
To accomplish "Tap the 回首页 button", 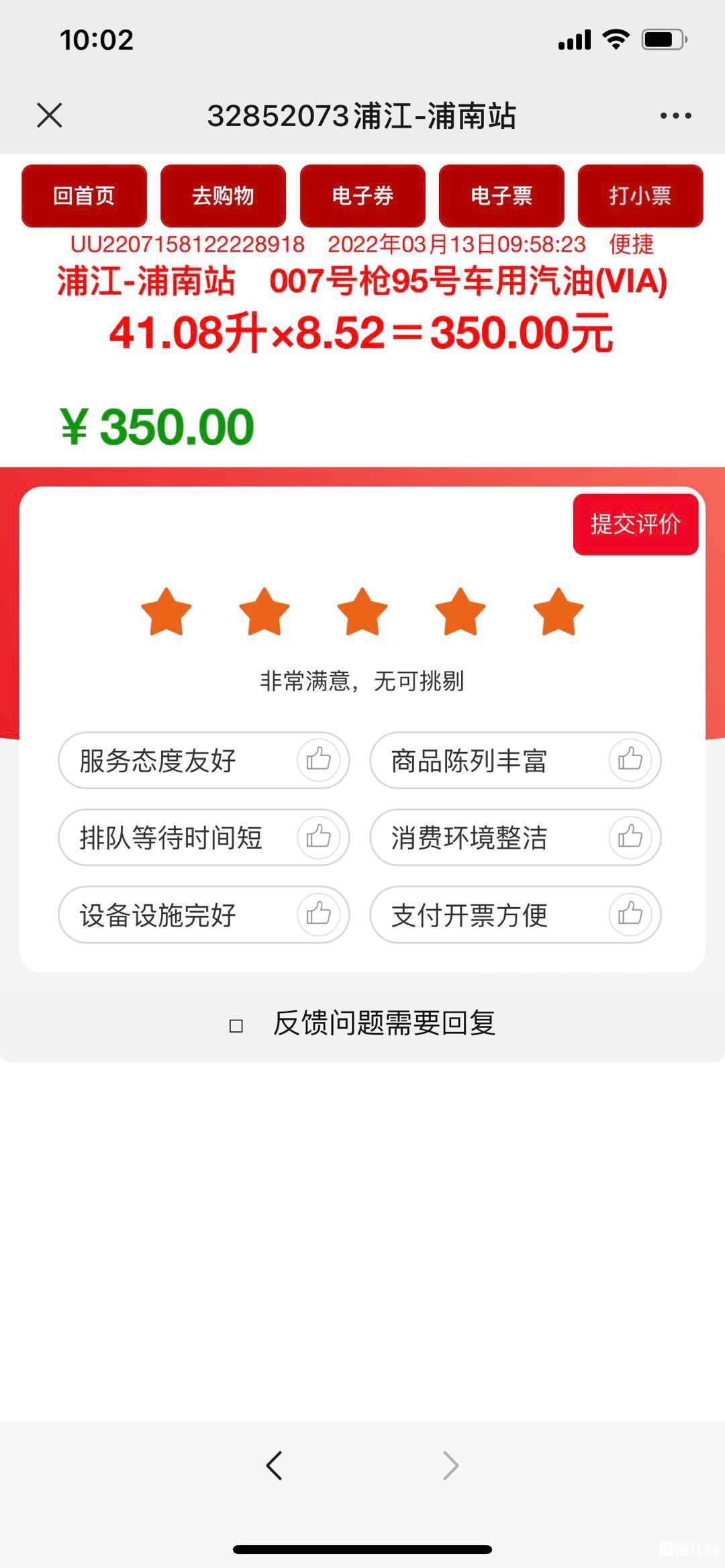I will pos(84,196).
